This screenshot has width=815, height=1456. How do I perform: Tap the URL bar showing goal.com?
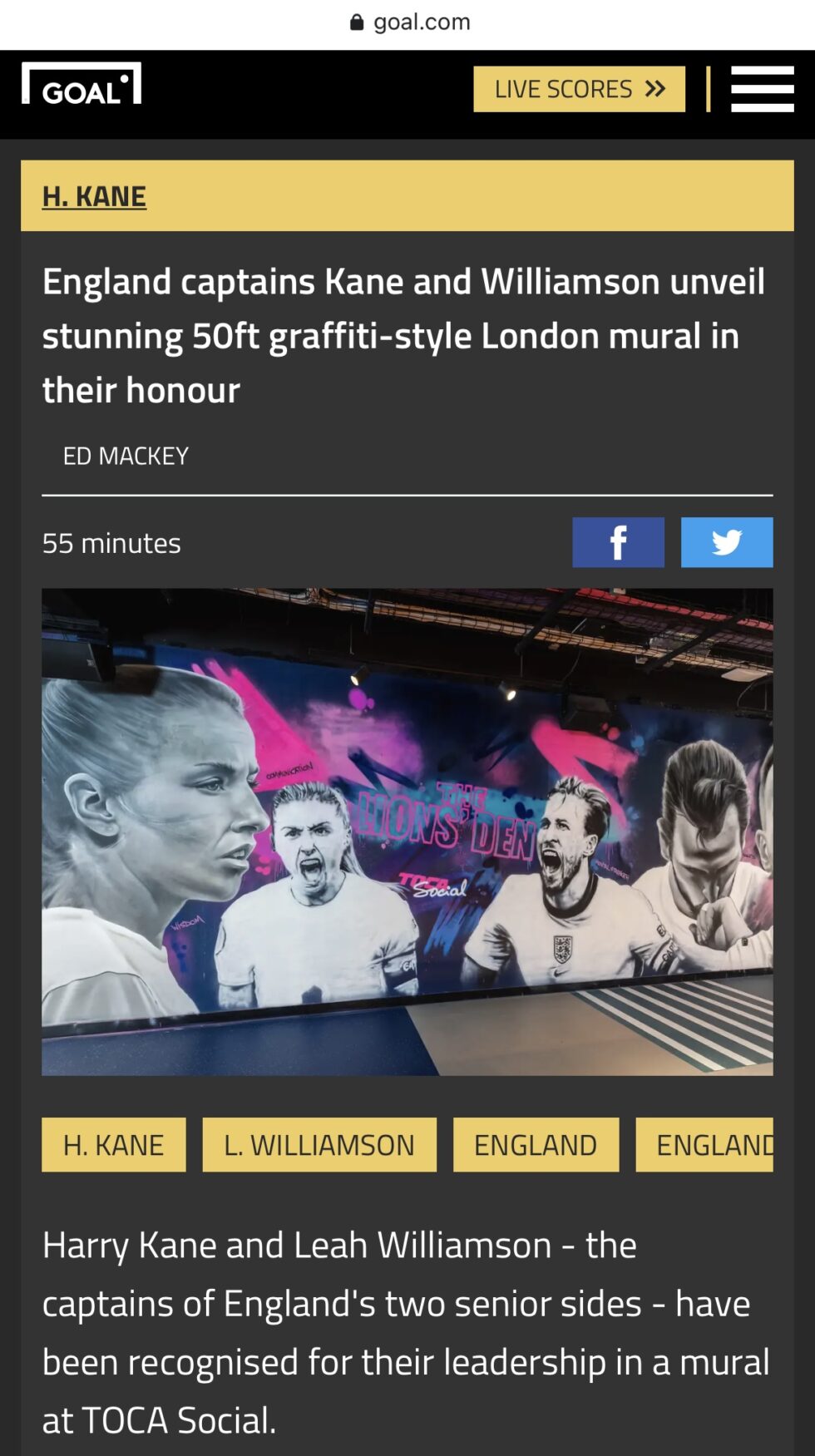pyautogui.click(x=410, y=22)
